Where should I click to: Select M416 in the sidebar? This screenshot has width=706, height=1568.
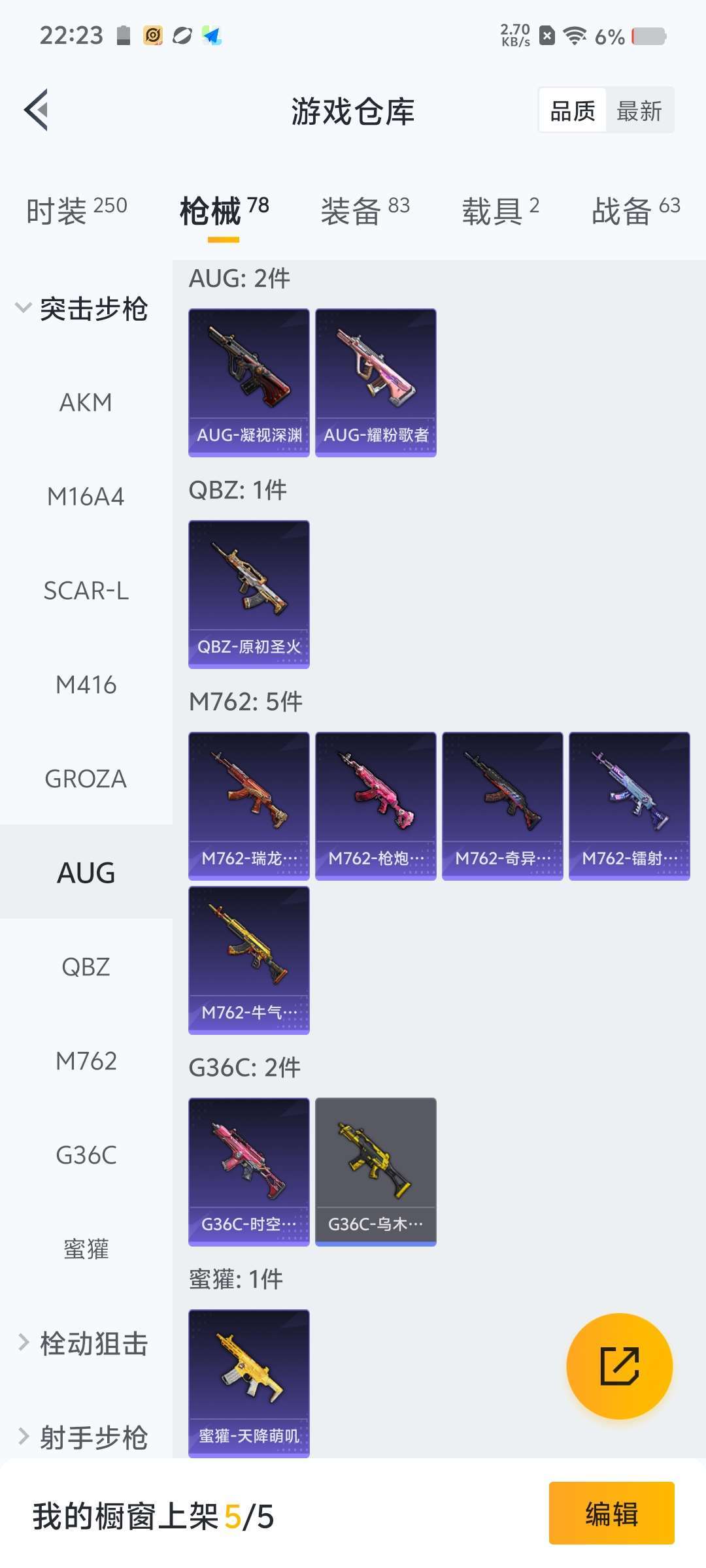[86, 685]
